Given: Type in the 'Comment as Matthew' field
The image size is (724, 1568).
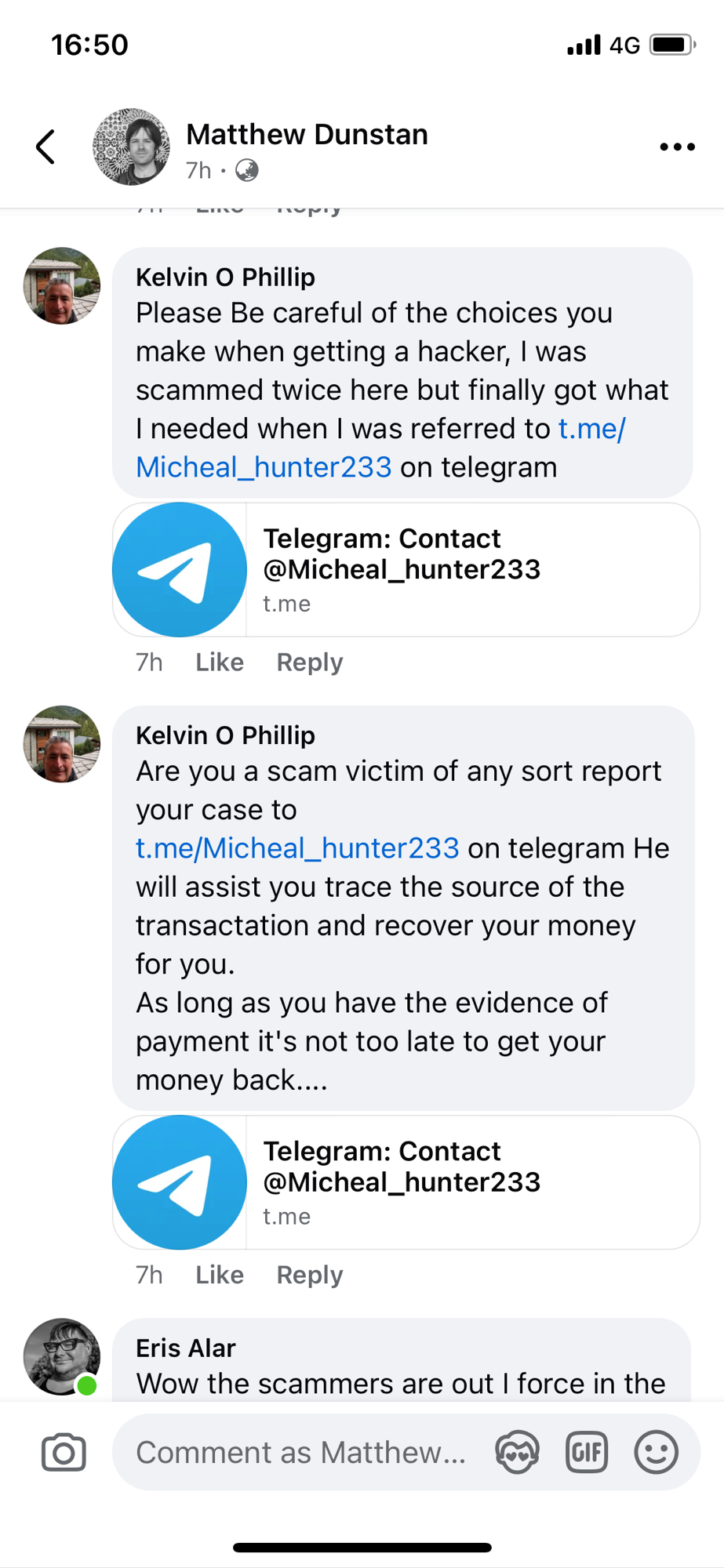Looking at the screenshot, I should pyautogui.click(x=302, y=1453).
